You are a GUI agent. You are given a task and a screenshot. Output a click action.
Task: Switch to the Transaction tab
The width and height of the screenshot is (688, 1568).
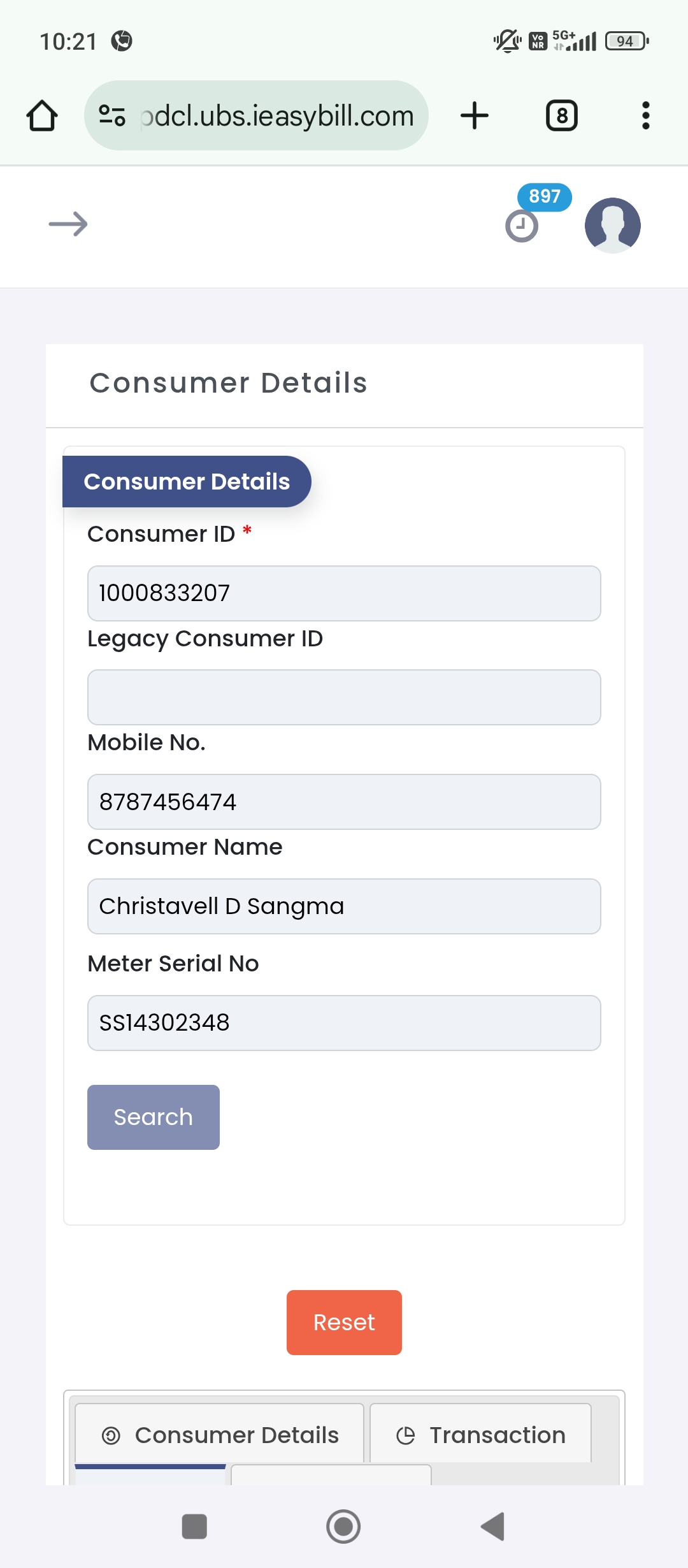point(481,1435)
